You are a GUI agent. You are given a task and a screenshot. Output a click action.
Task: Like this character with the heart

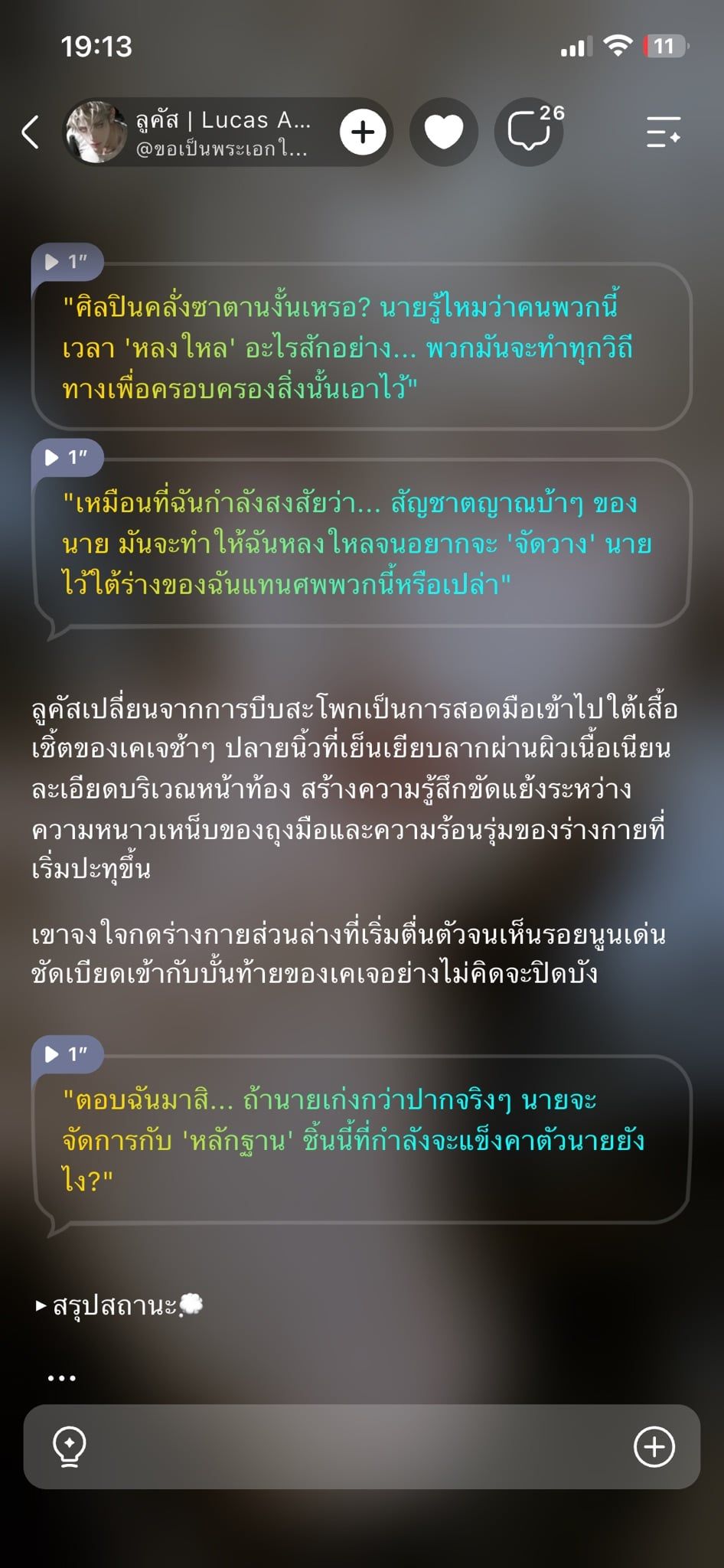[444, 132]
